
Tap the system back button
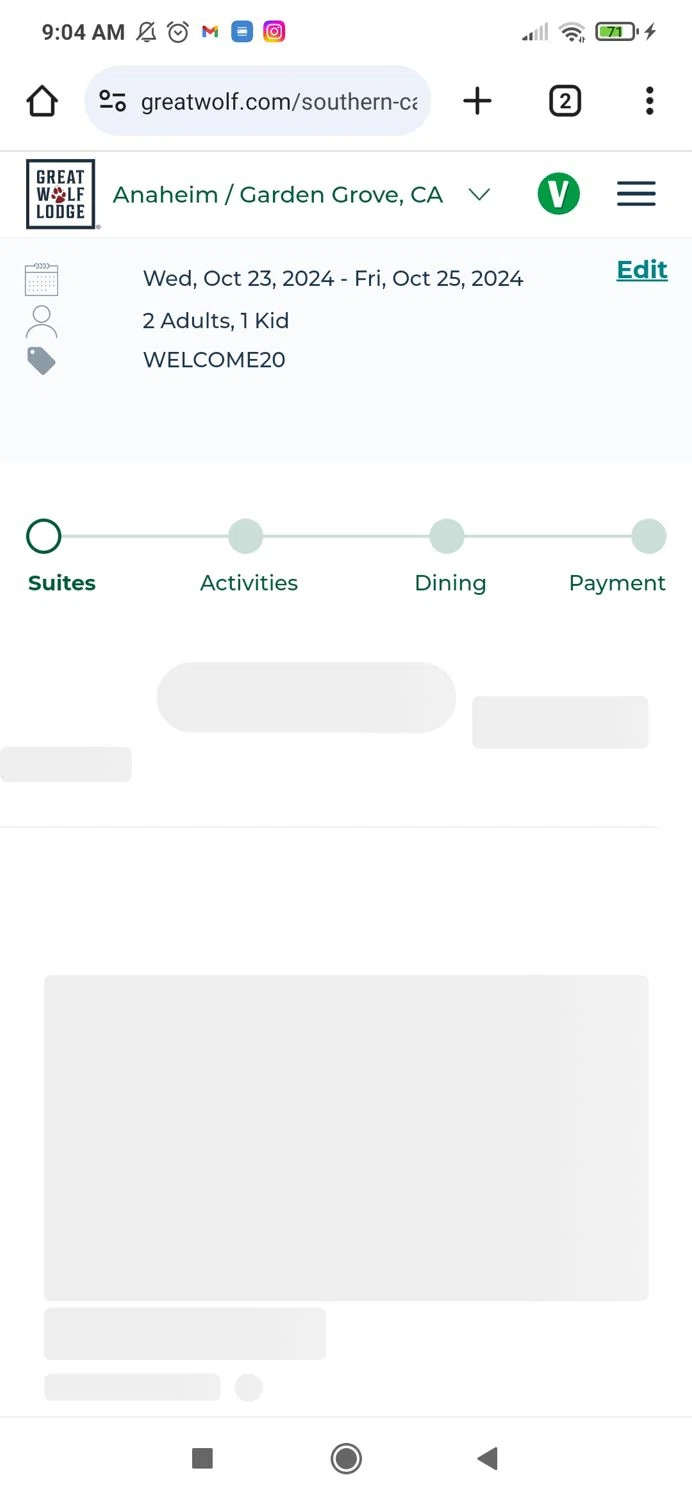pos(487,1459)
